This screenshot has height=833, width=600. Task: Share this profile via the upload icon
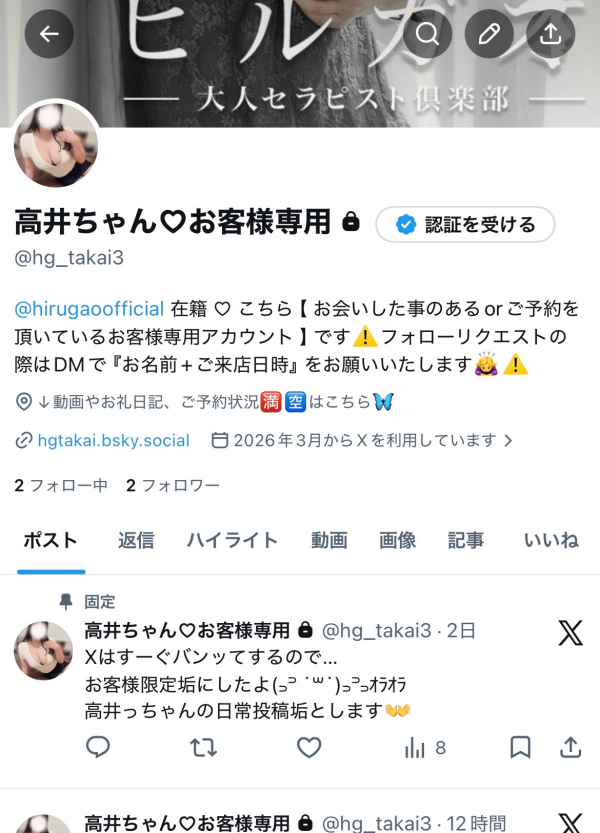tap(550, 34)
